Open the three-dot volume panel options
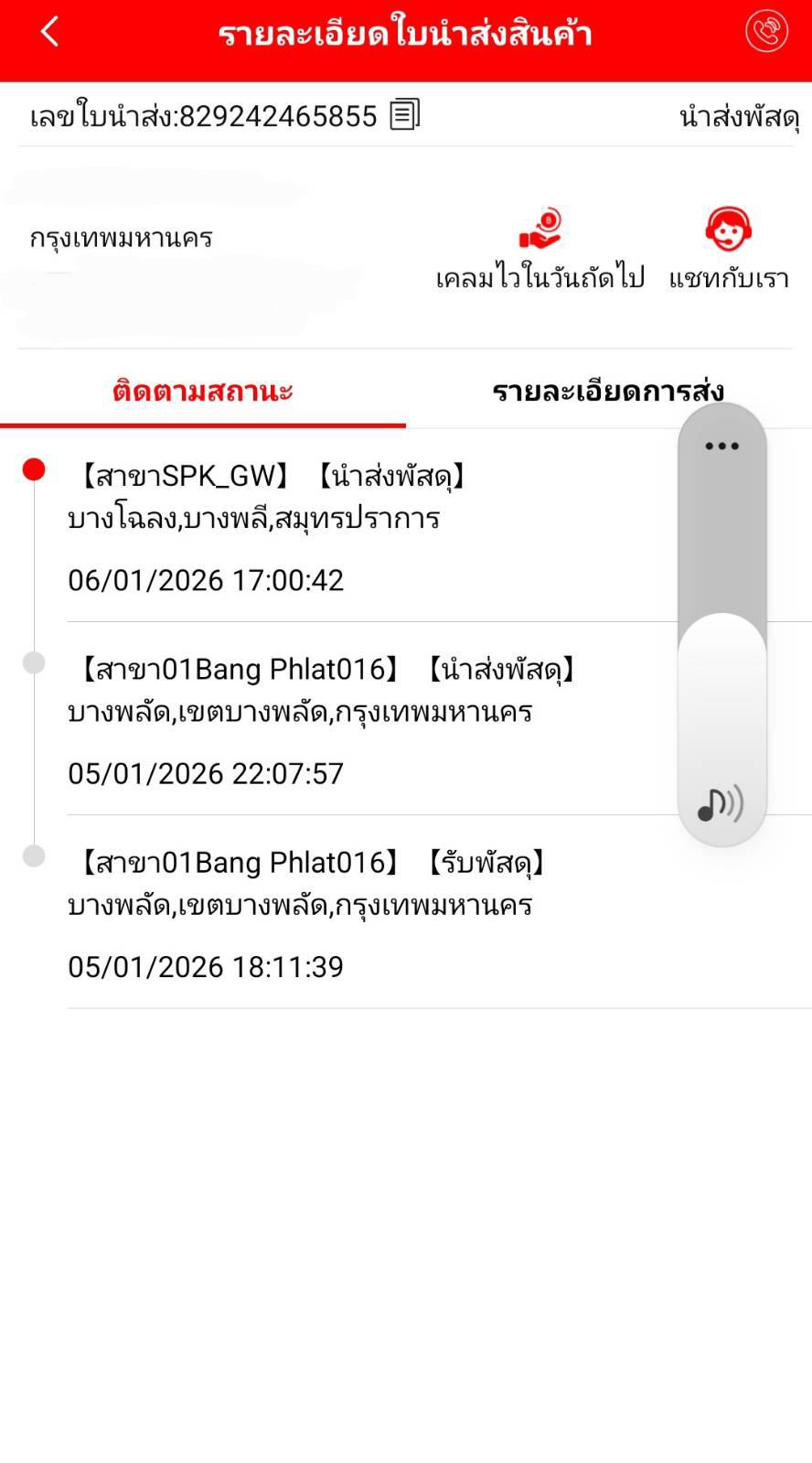 pyautogui.click(x=721, y=446)
